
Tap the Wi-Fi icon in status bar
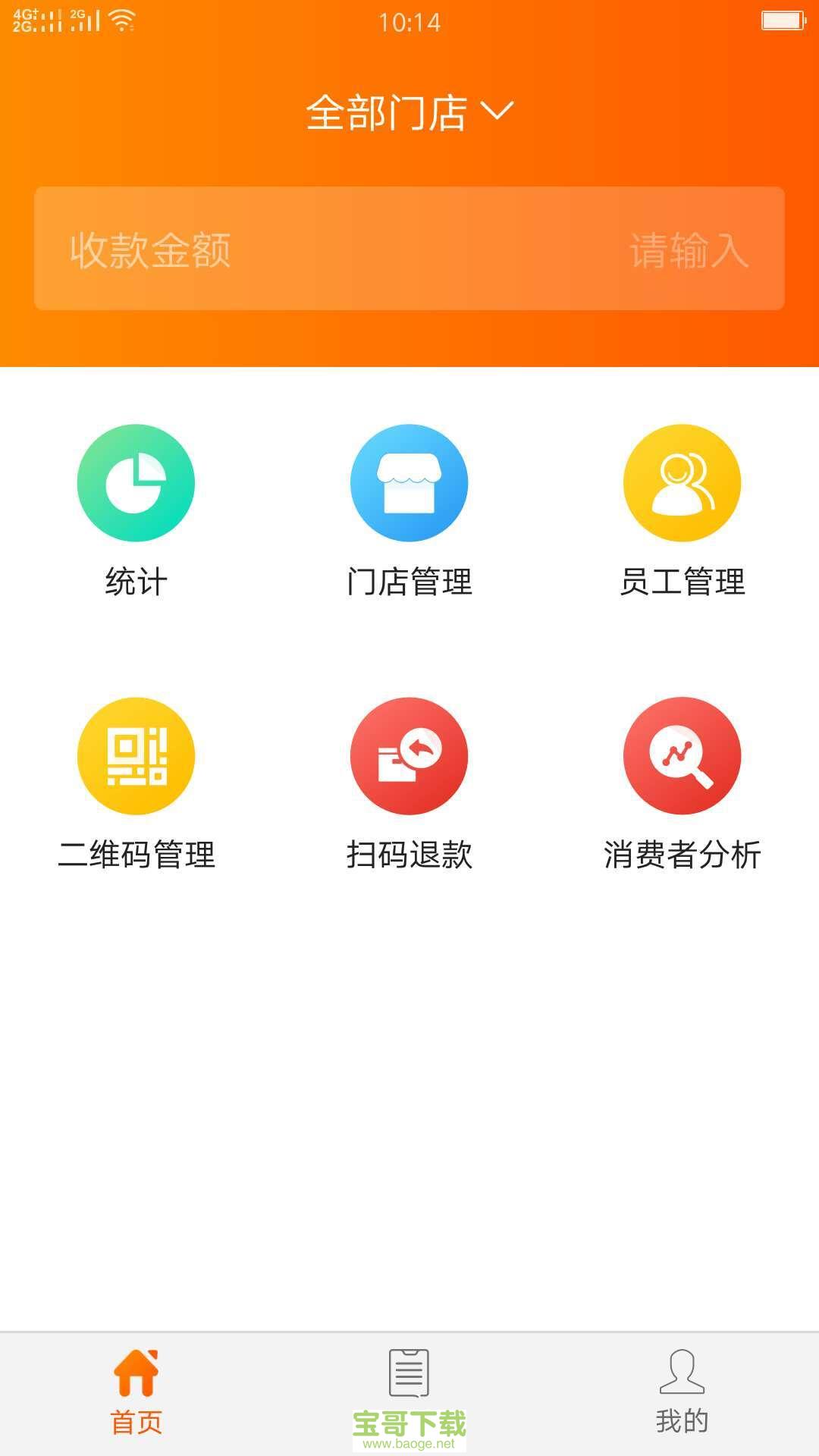(121, 19)
